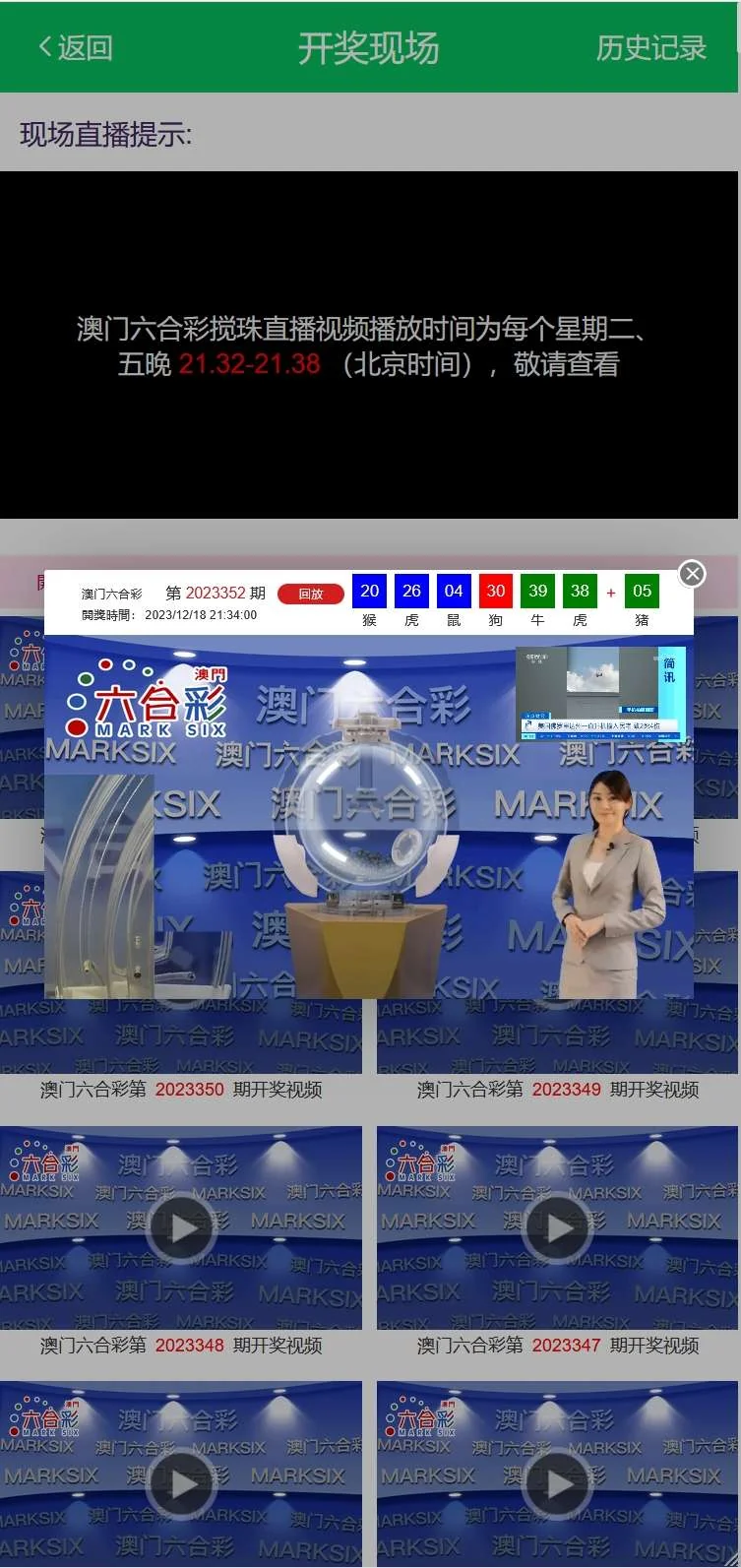Play the 2023347 期 draw video

(557, 1227)
